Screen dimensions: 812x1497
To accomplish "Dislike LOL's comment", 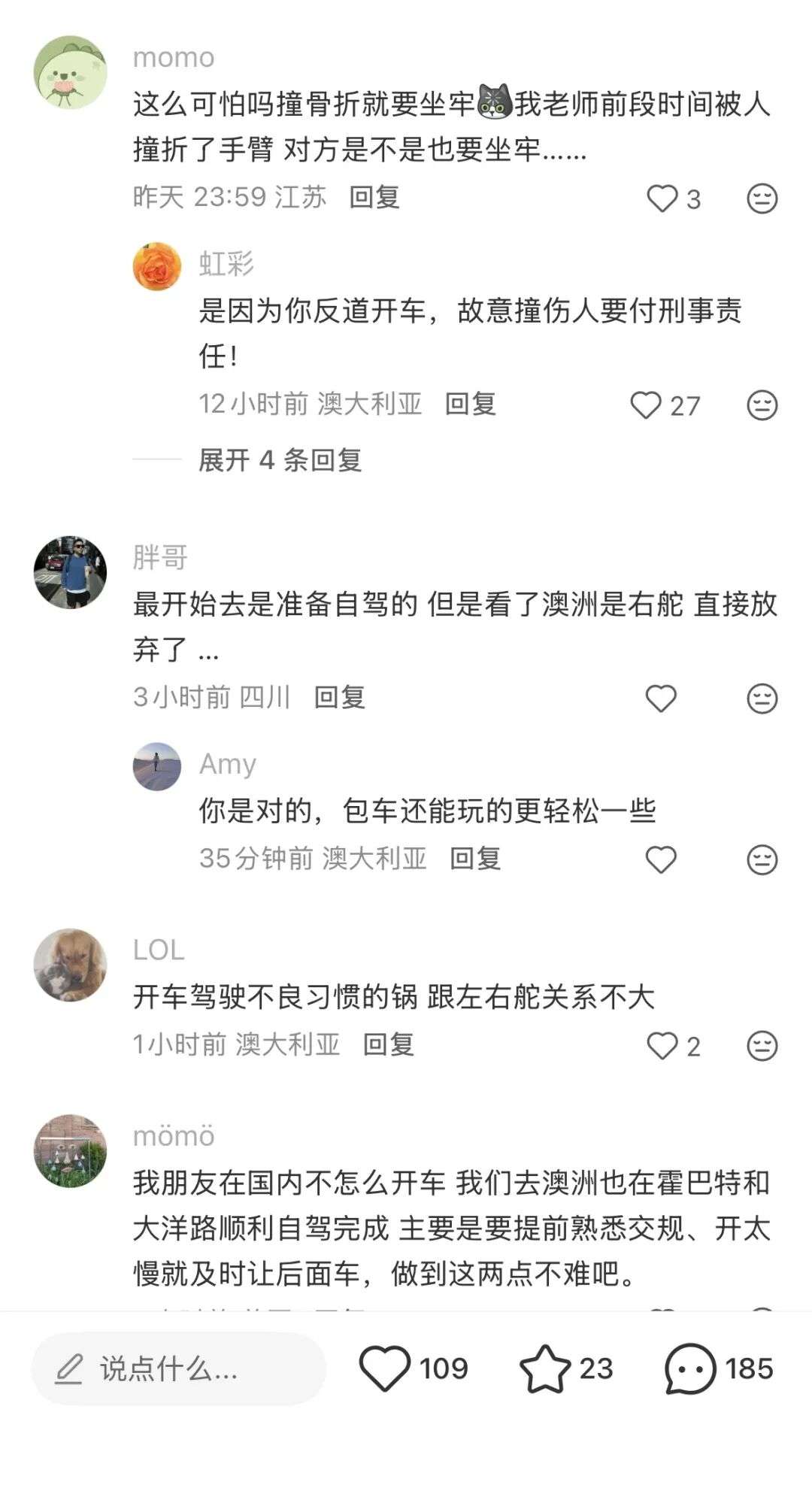I will [x=762, y=1046].
